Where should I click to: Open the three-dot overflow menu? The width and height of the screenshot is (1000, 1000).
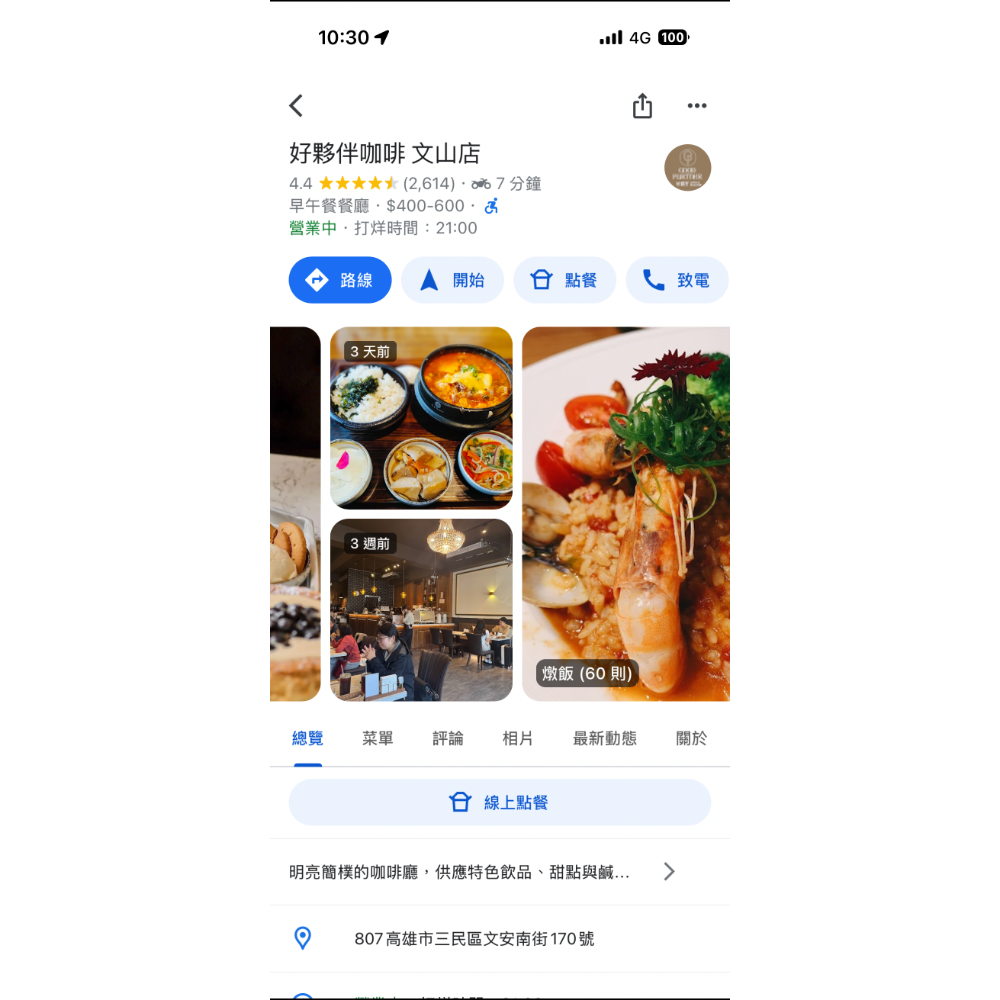tap(697, 106)
